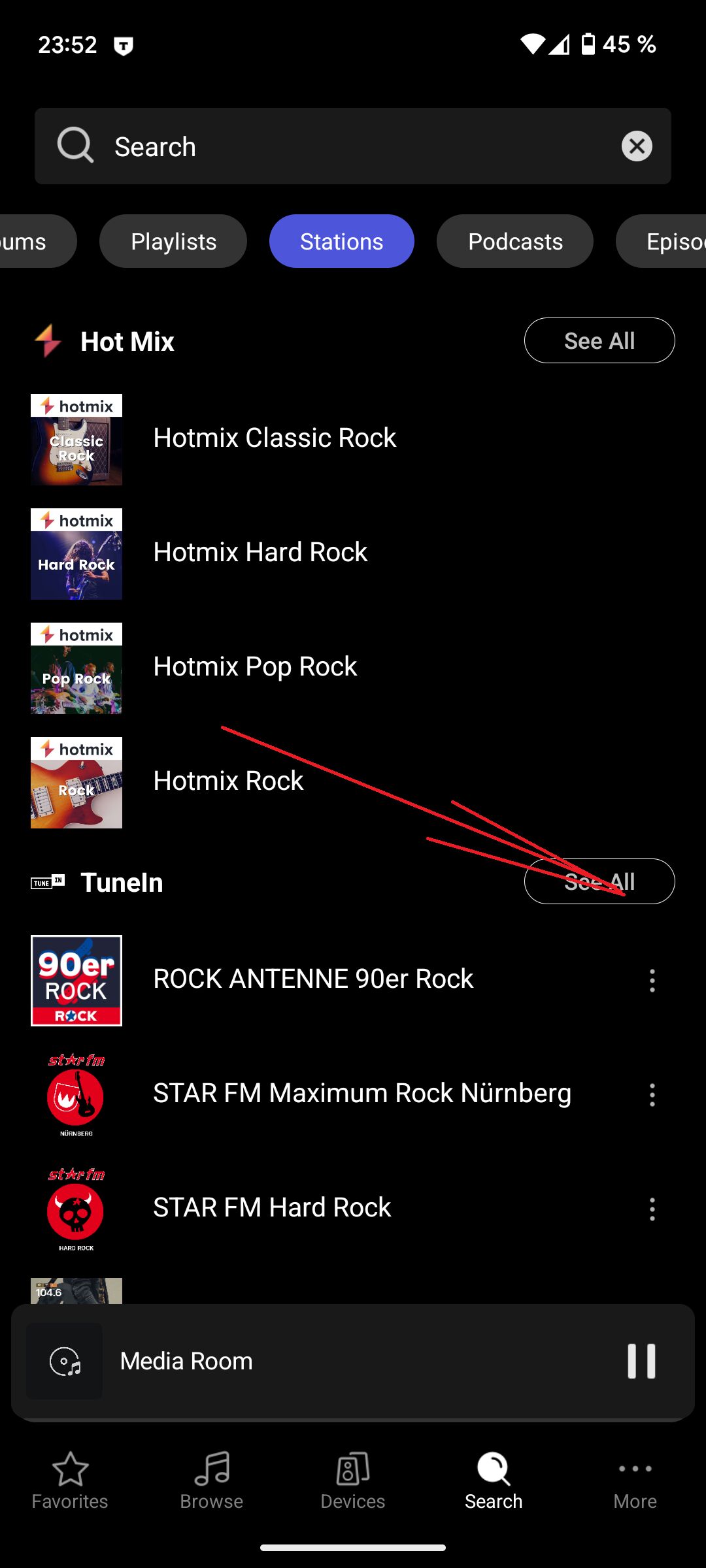Open ROCK ANTENNE 90er Rock station
706x1568 pixels.
[327, 980]
